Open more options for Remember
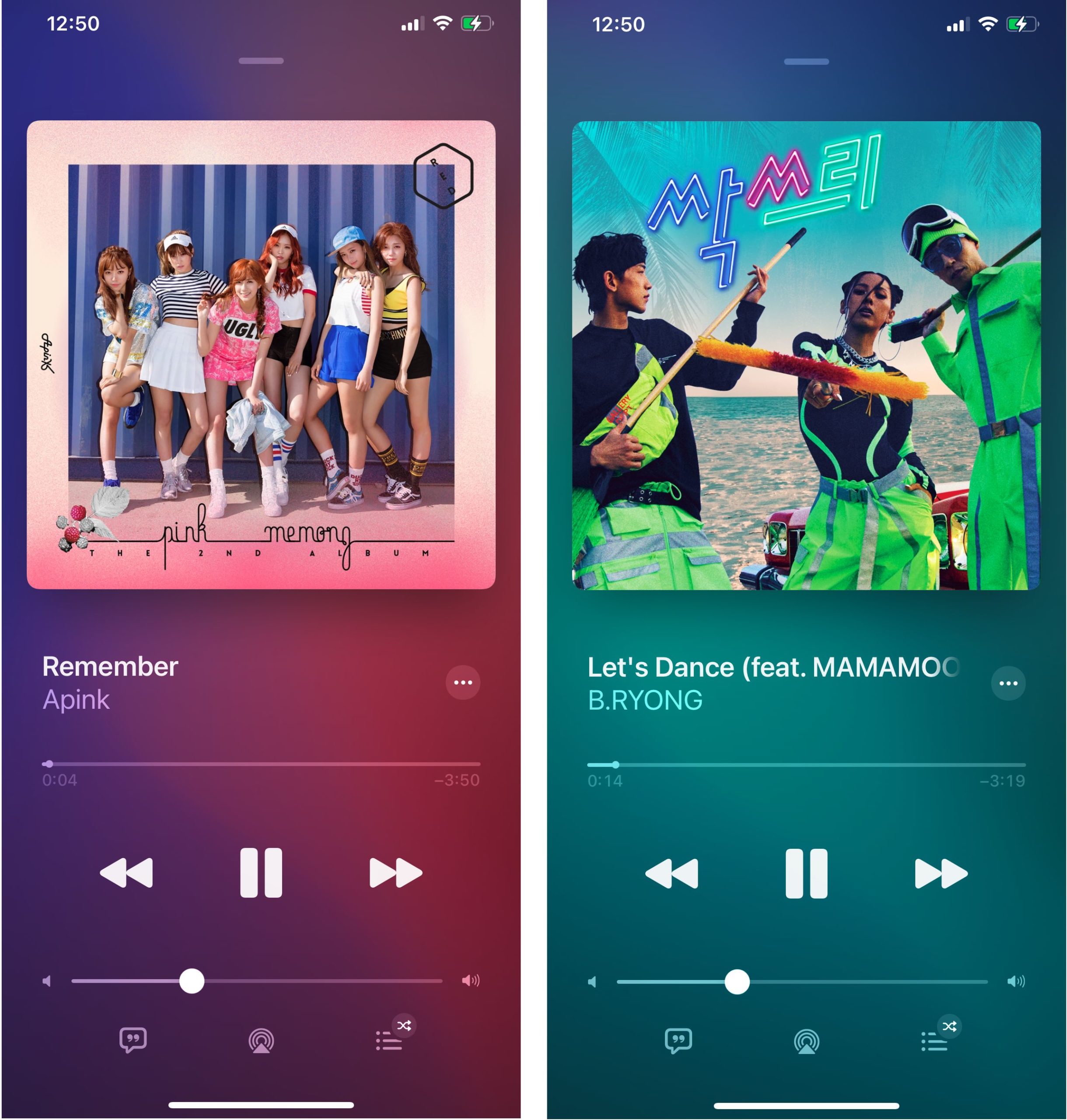The width and height of the screenshot is (1067, 1120). (x=462, y=682)
